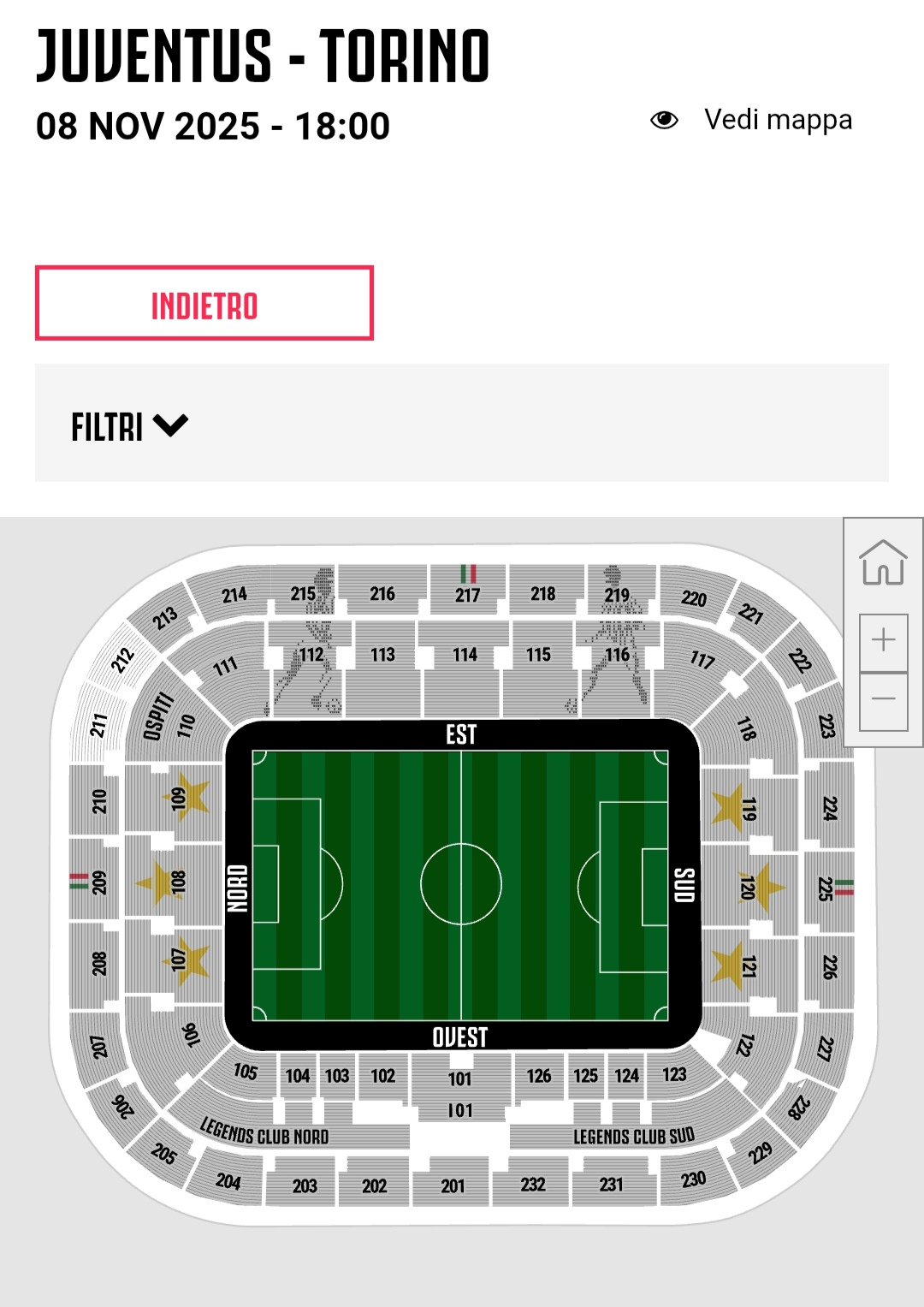Image resolution: width=924 pixels, height=1307 pixels.
Task: Select sector 201 in the upper Ovest tier
Action: (x=453, y=1185)
